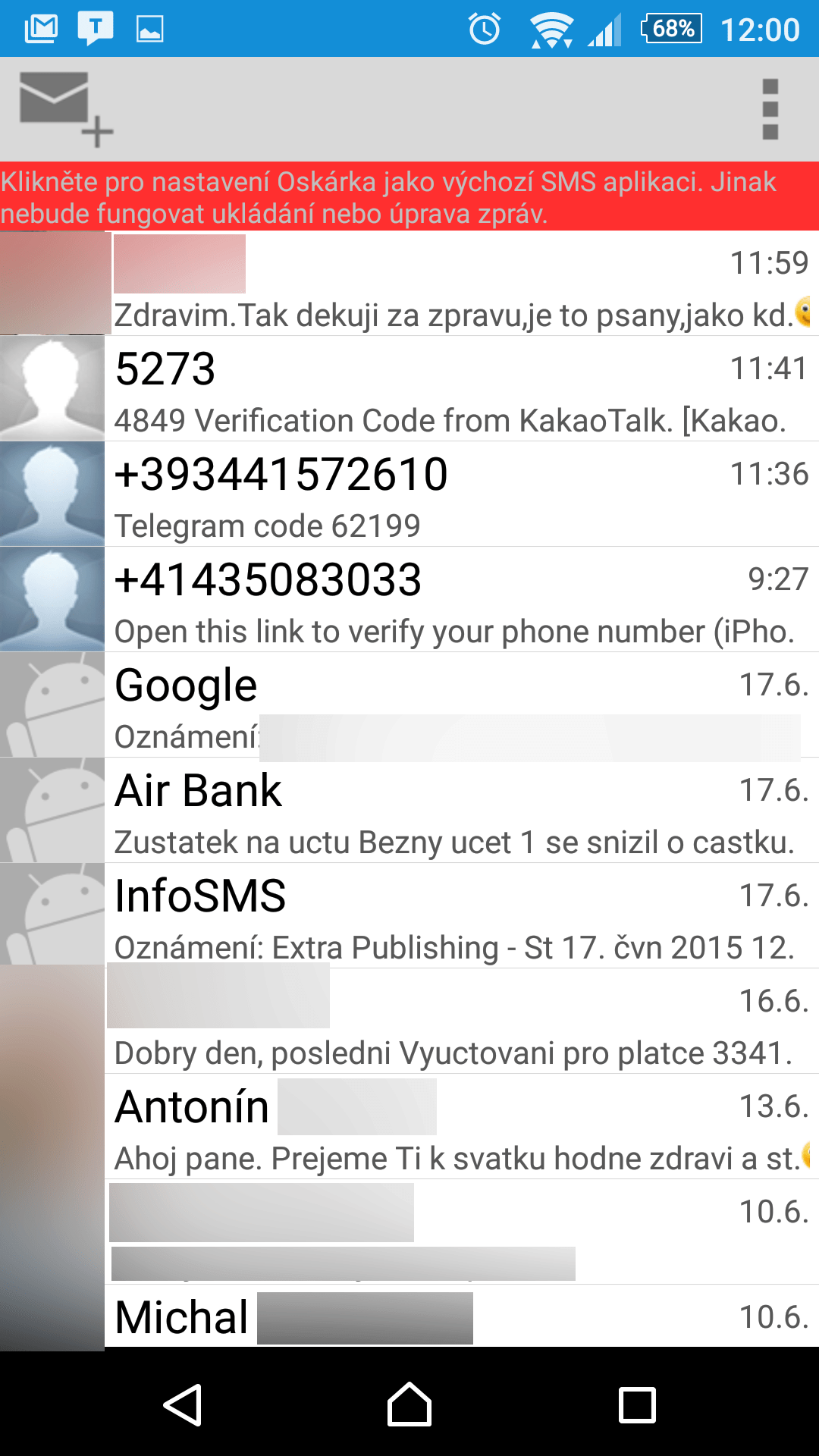Compose a new message

pyautogui.click(x=66, y=109)
